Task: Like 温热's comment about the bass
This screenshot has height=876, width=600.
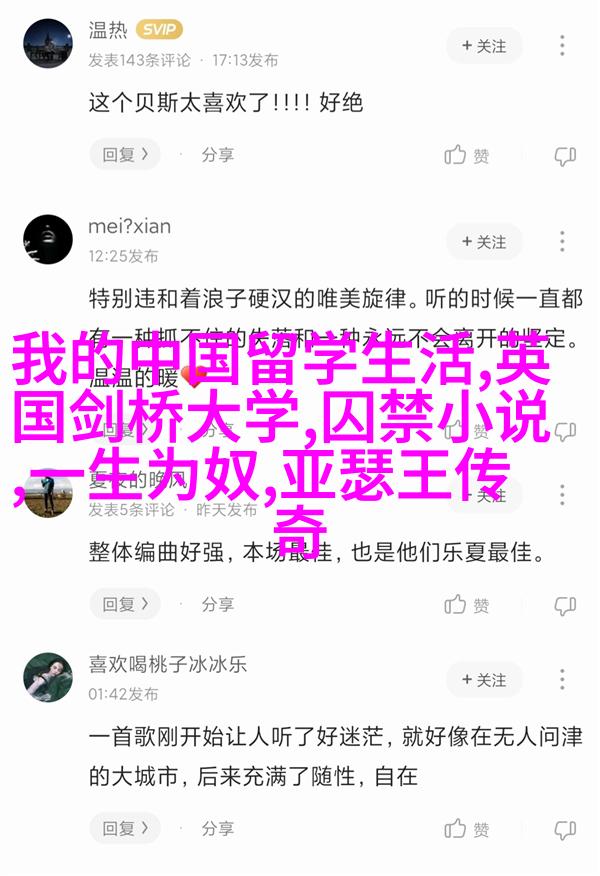Action: (467, 155)
